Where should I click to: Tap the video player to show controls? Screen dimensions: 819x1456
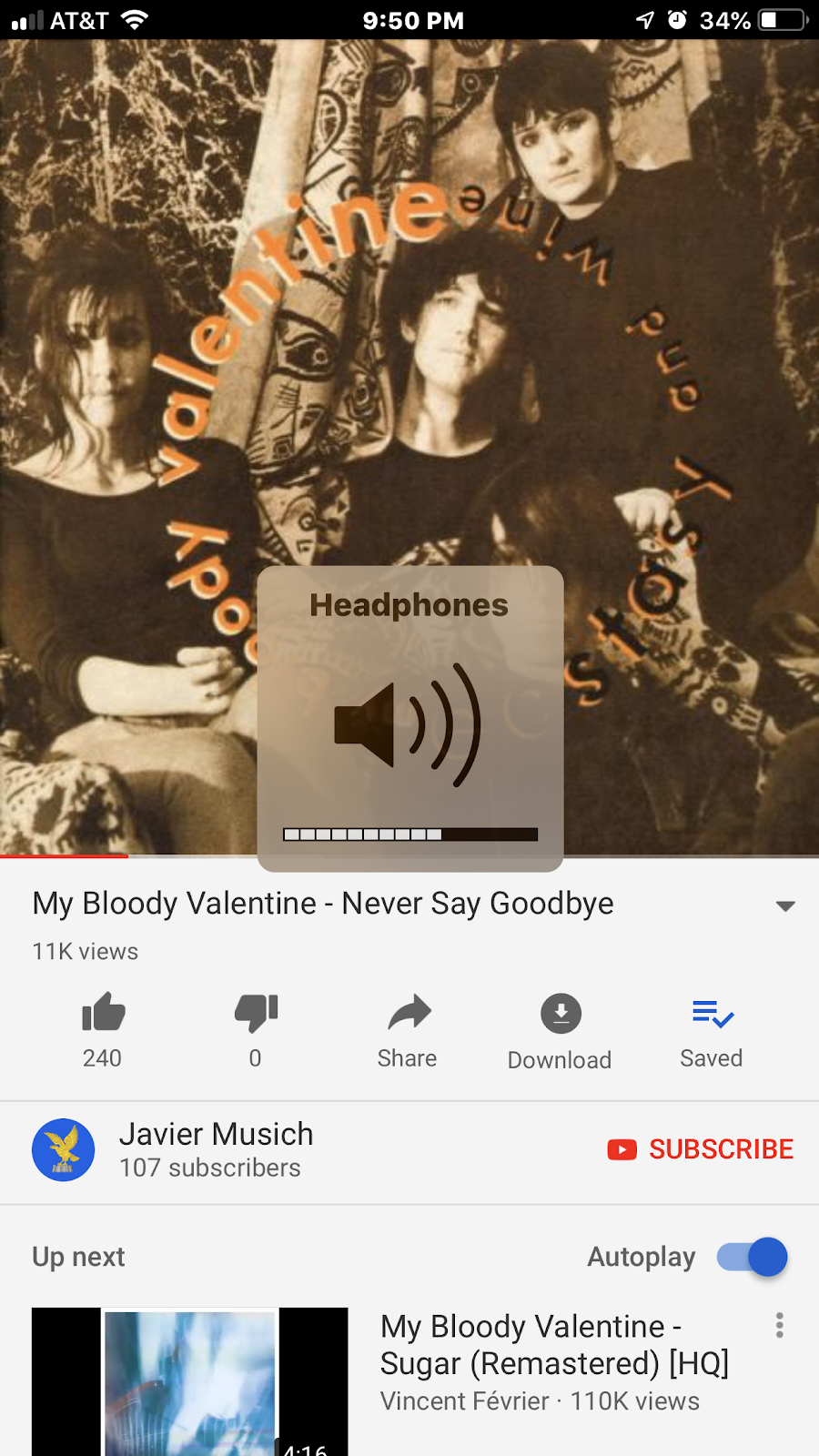point(409,318)
